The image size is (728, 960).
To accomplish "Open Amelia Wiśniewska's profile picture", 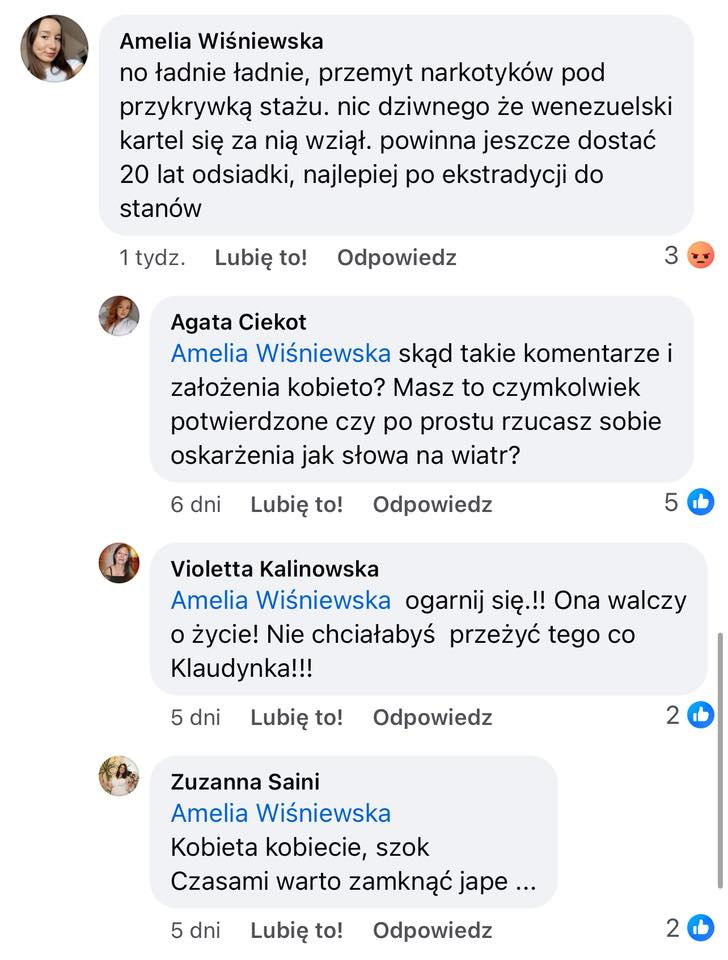I will point(54,48).
